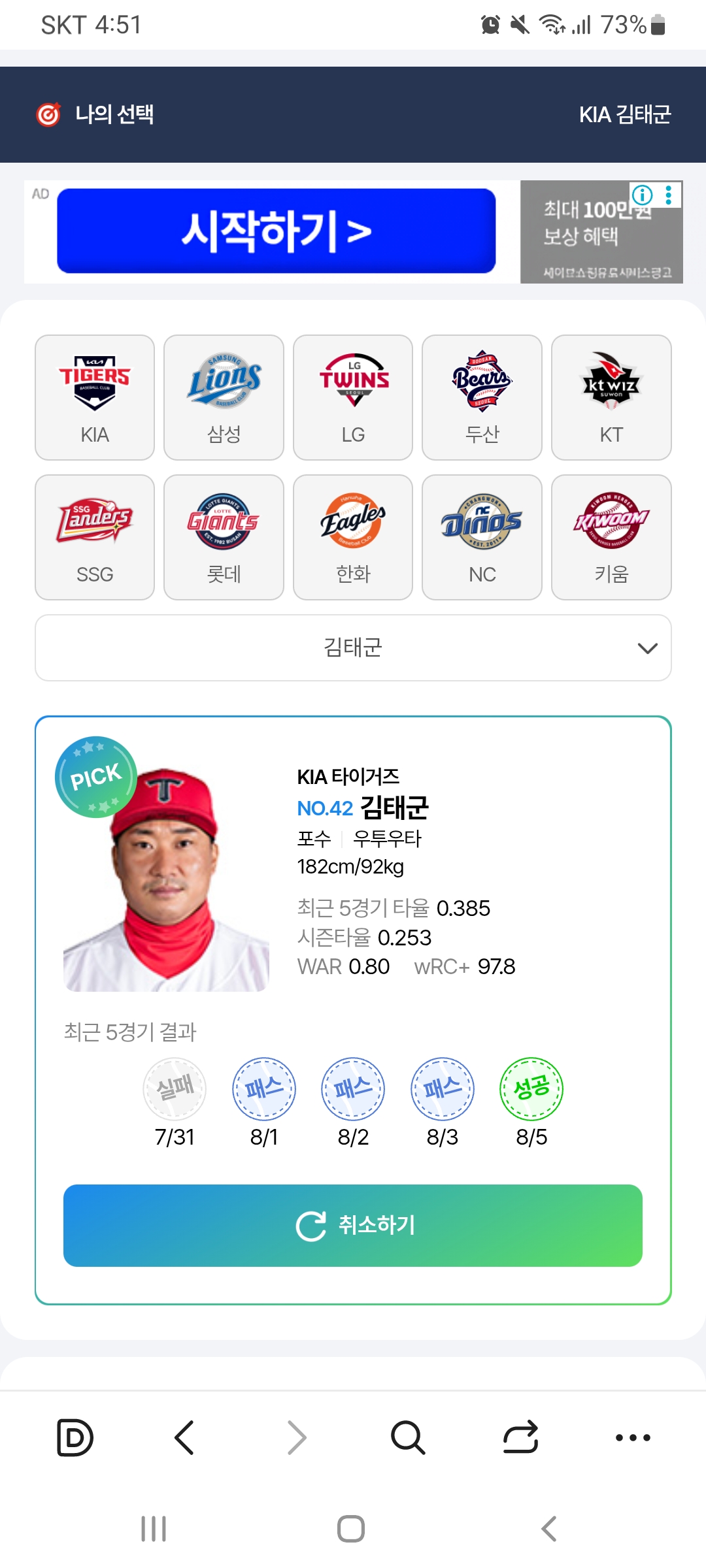Expand the 김태균 player dropdown
This screenshot has width=706, height=1568.
click(x=353, y=647)
